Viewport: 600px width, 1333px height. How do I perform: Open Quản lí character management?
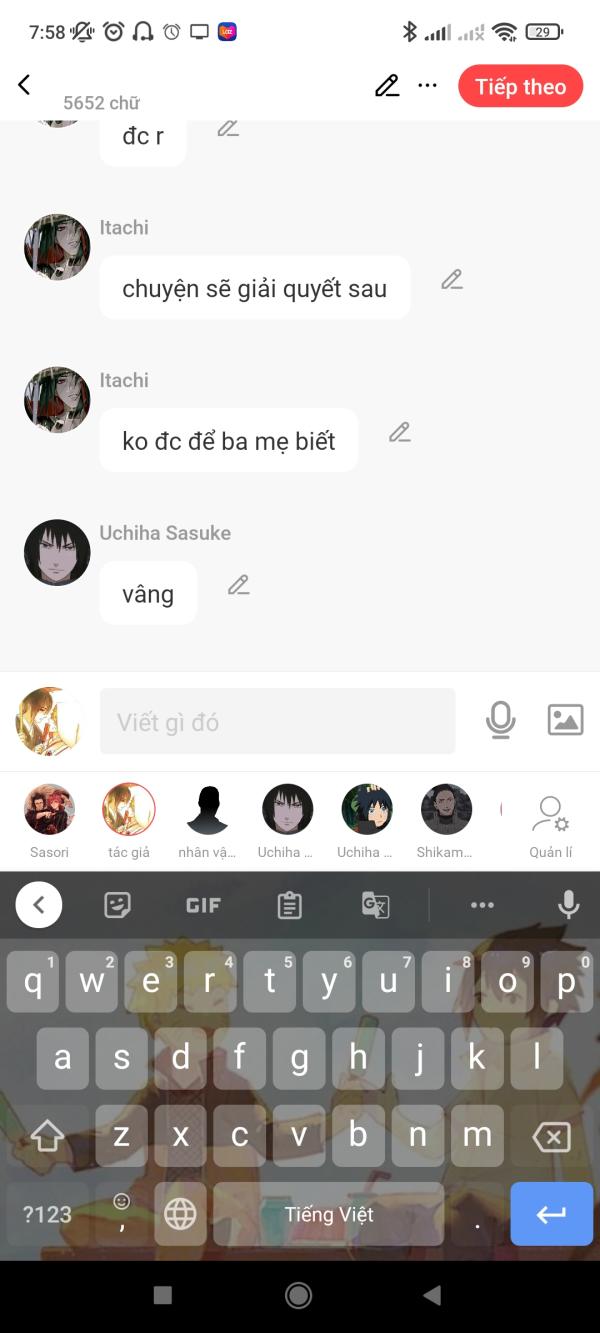pyautogui.click(x=551, y=826)
